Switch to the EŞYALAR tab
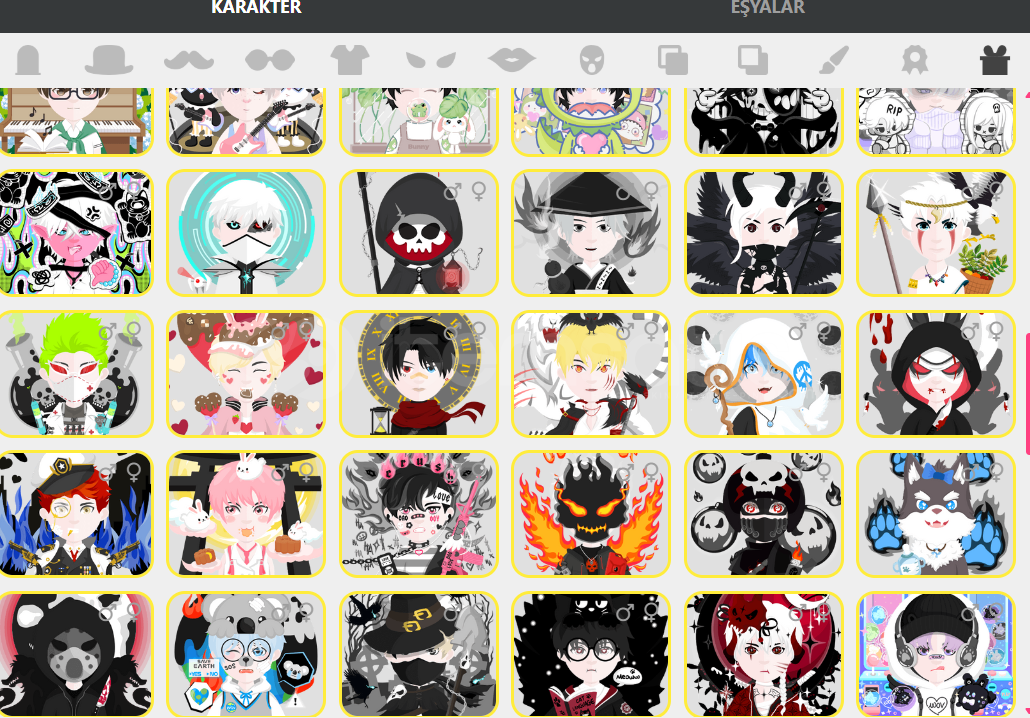The height and width of the screenshot is (718, 1030). point(767,8)
